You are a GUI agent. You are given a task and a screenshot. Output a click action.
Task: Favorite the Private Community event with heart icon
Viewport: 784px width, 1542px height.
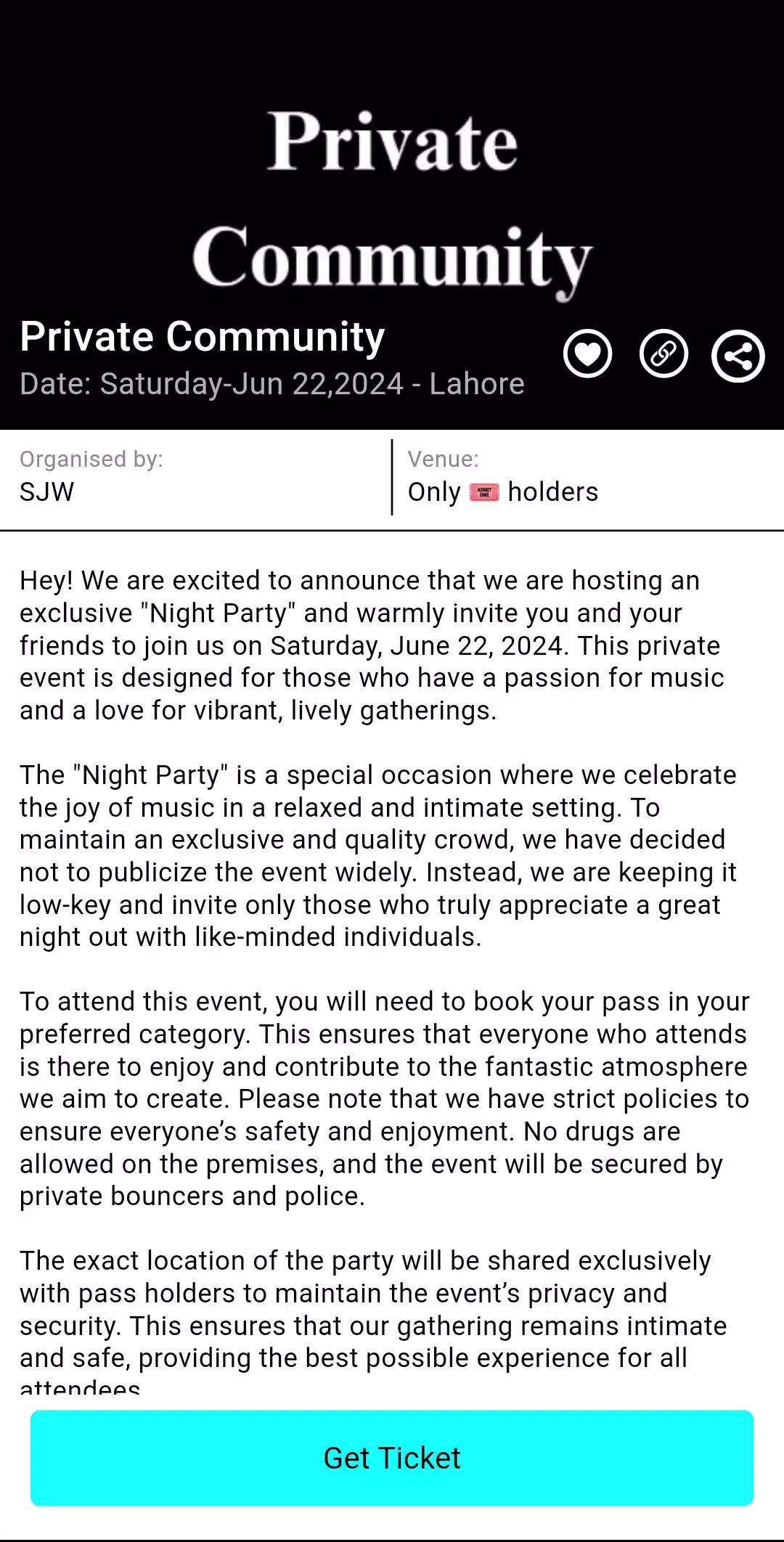pos(587,354)
